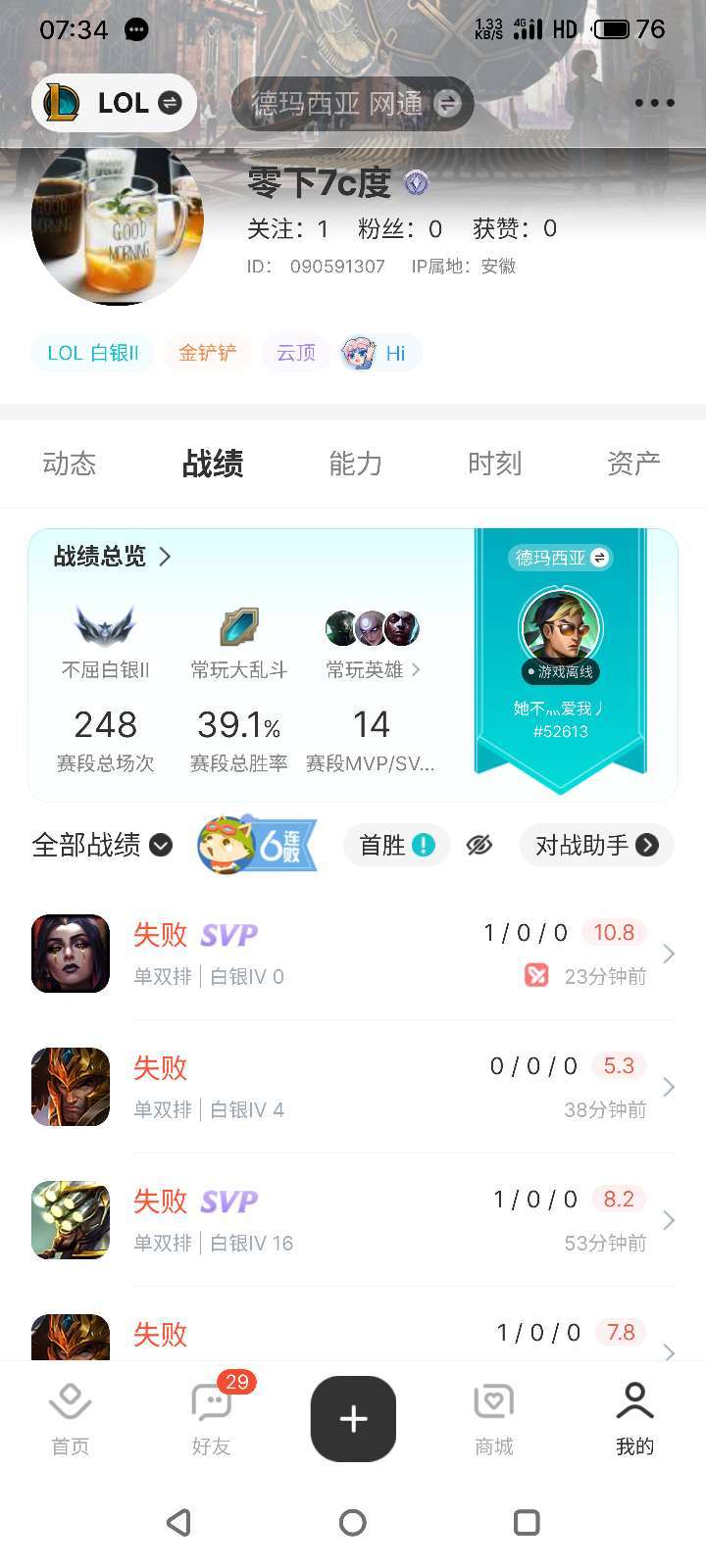Change server from 德玛西亚 网通
This screenshot has width=706, height=1568.
pos(353,103)
